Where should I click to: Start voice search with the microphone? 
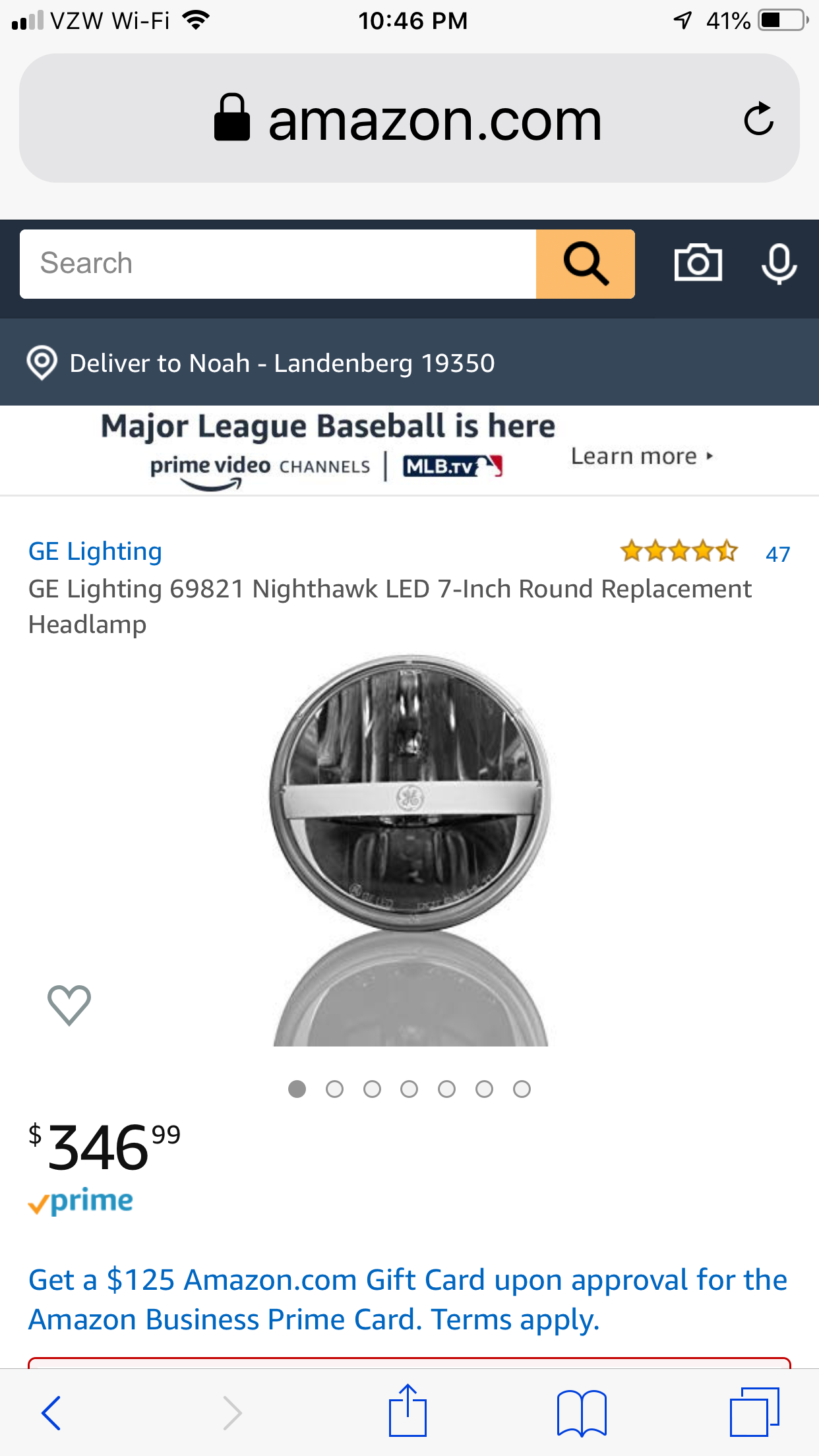click(779, 264)
